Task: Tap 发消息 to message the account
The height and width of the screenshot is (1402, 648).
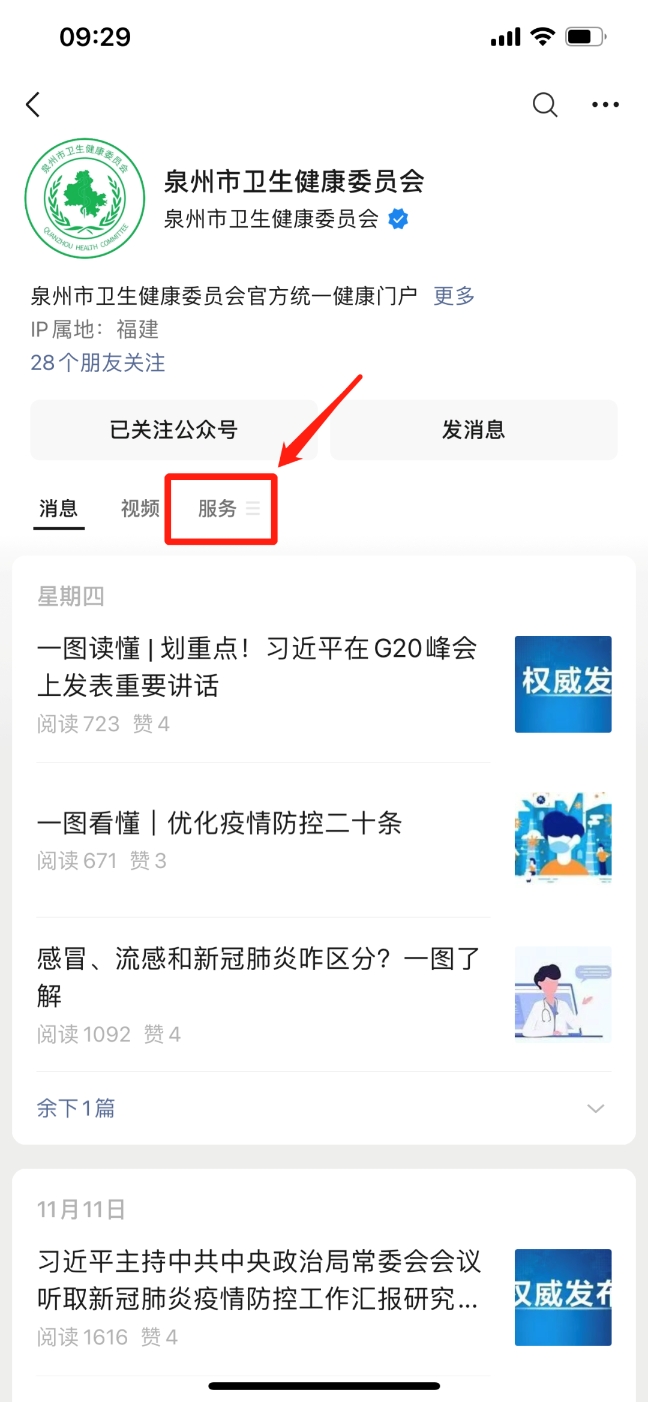Action: coord(473,430)
